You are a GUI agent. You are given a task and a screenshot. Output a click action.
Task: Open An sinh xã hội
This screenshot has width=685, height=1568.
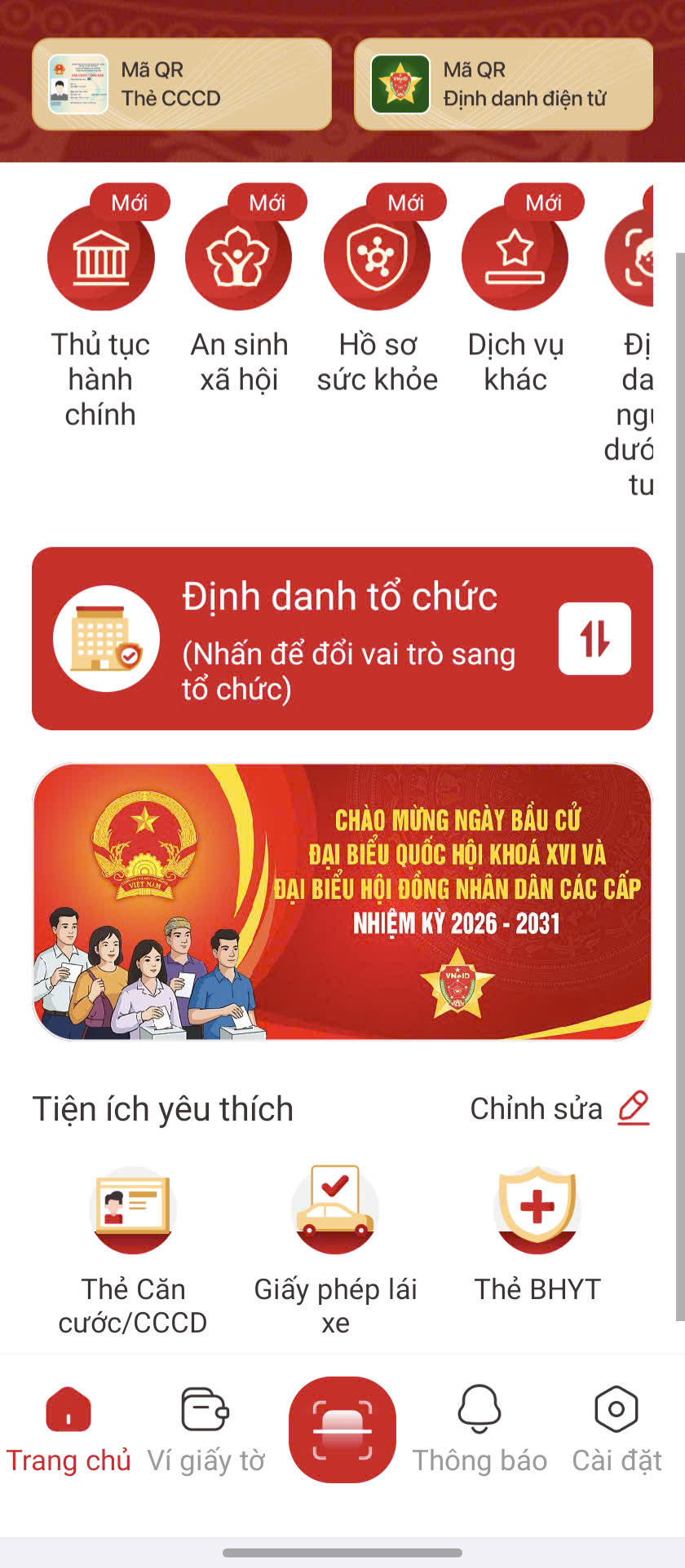[x=238, y=258]
